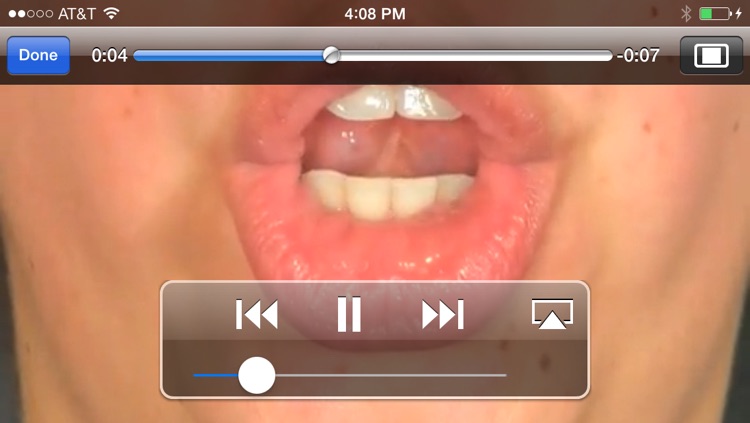The height and width of the screenshot is (423, 750).
Task: Pause the video playback
Action: pyautogui.click(x=348, y=314)
